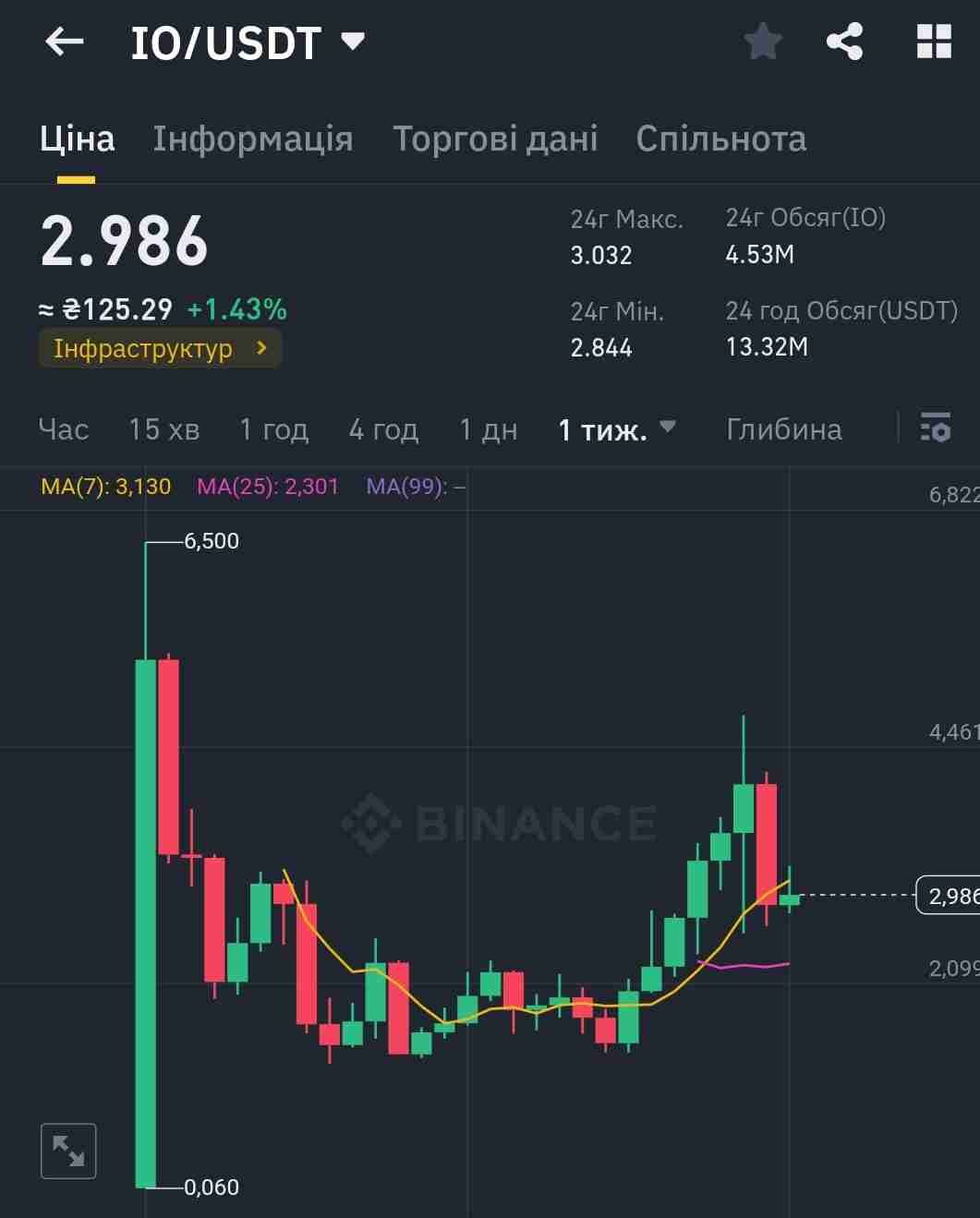Image resolution: width=980 pixels, height=1218 pixels.
Task: Choose the 4 год interval
Action: click(383, 429)
